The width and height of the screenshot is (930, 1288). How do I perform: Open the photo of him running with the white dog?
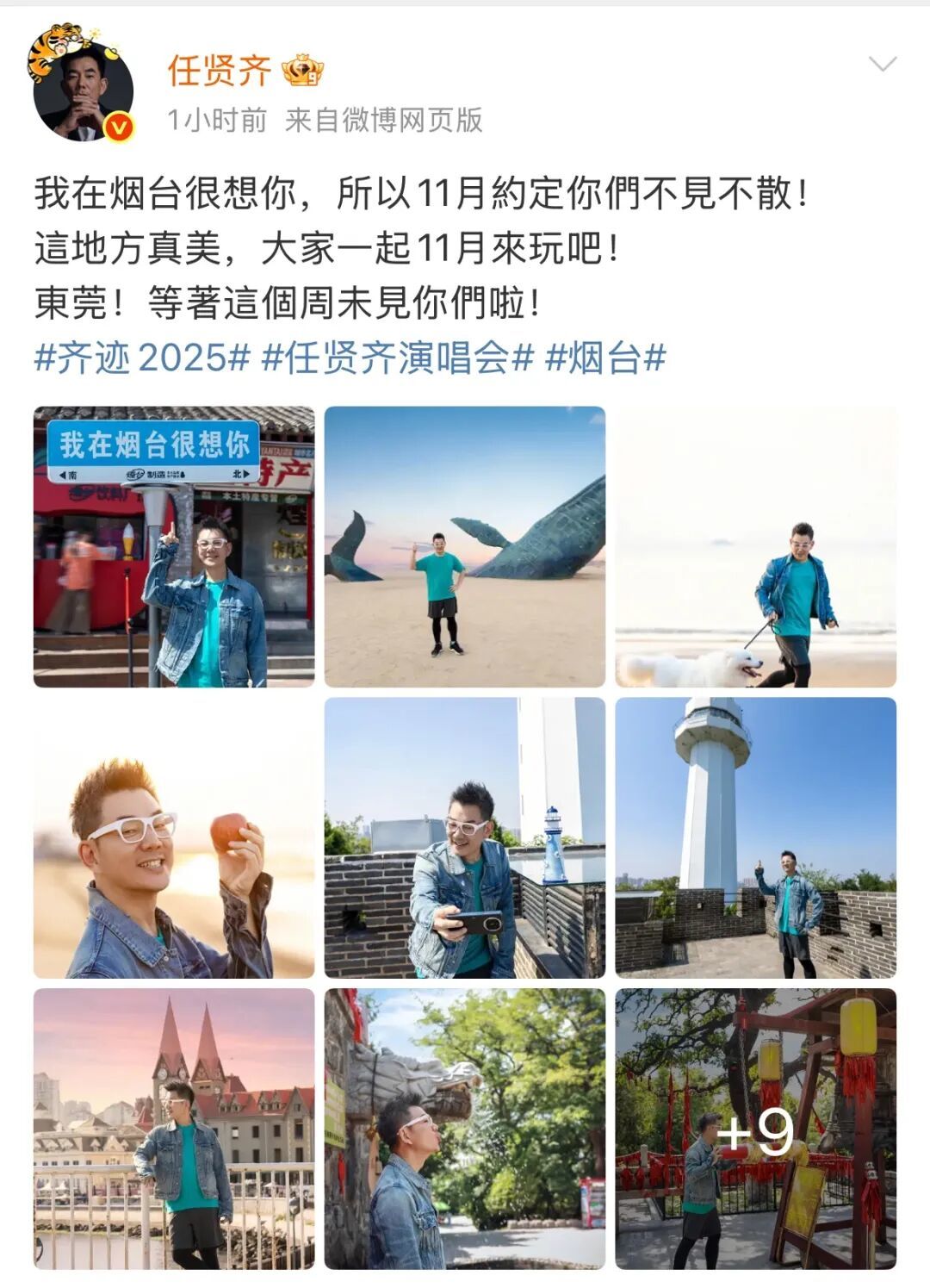pos(755,546)
